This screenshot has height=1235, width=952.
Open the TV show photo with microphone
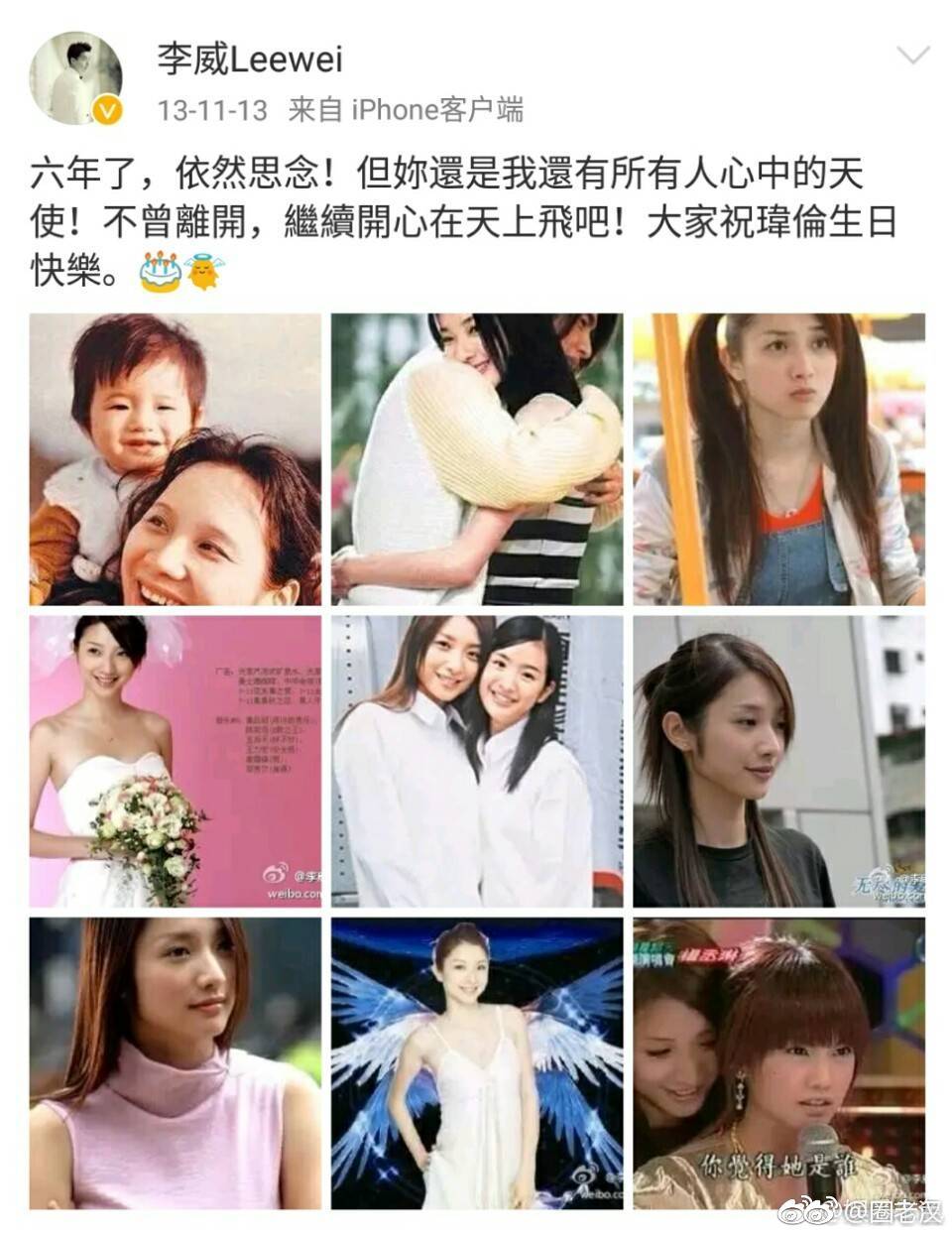click(778, 1062)
